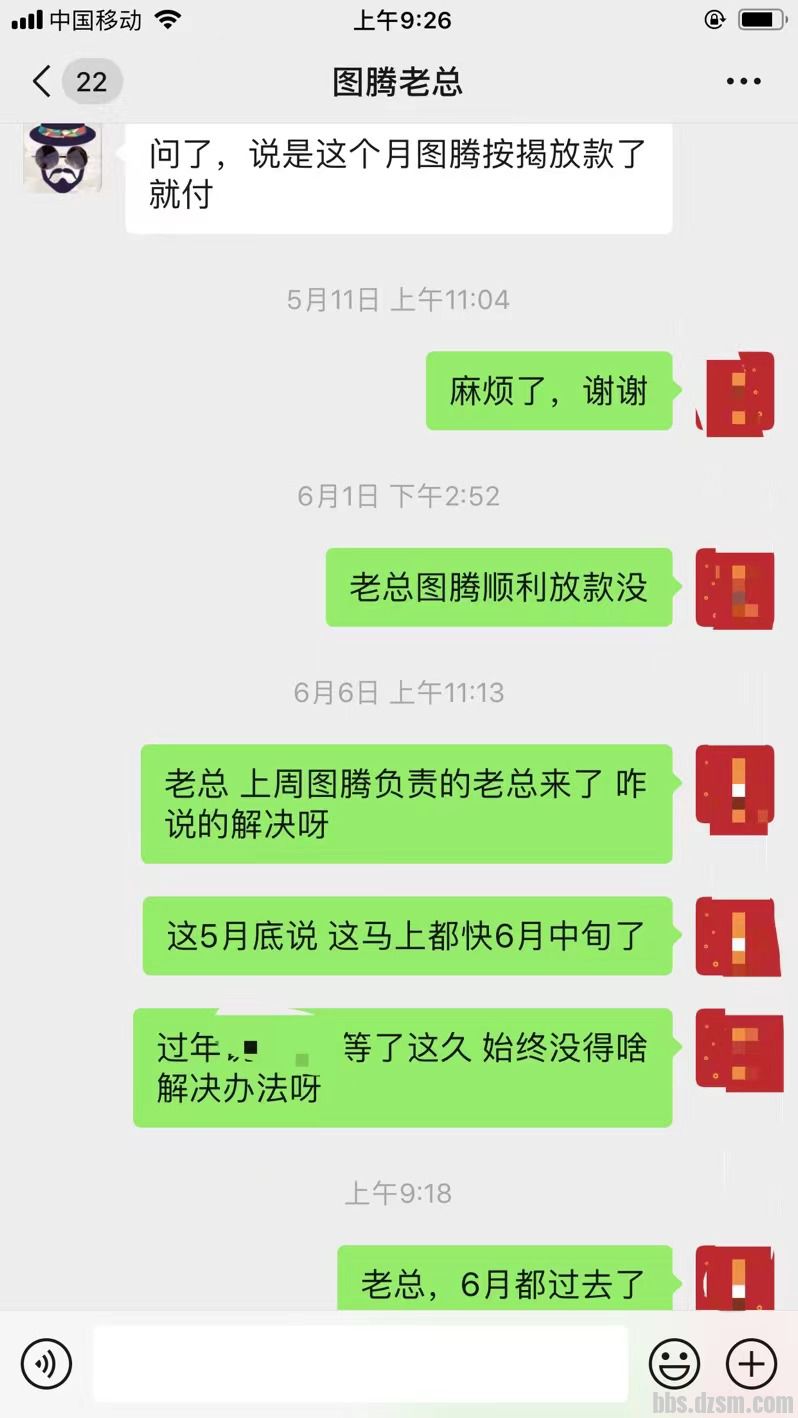798x1418 pixels.
Task: Open the chat options menu
Action: (743, 81)
